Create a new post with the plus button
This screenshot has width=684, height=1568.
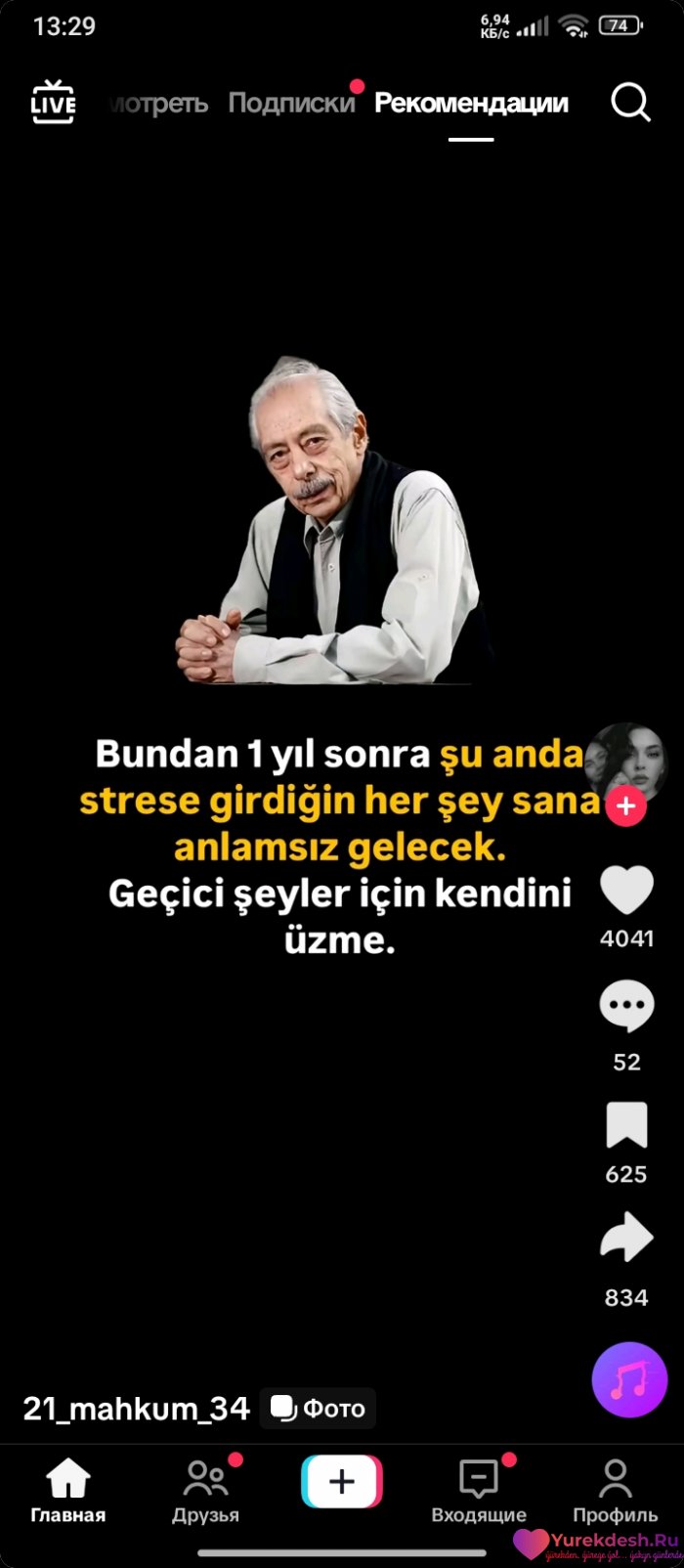click(342, 1482)
